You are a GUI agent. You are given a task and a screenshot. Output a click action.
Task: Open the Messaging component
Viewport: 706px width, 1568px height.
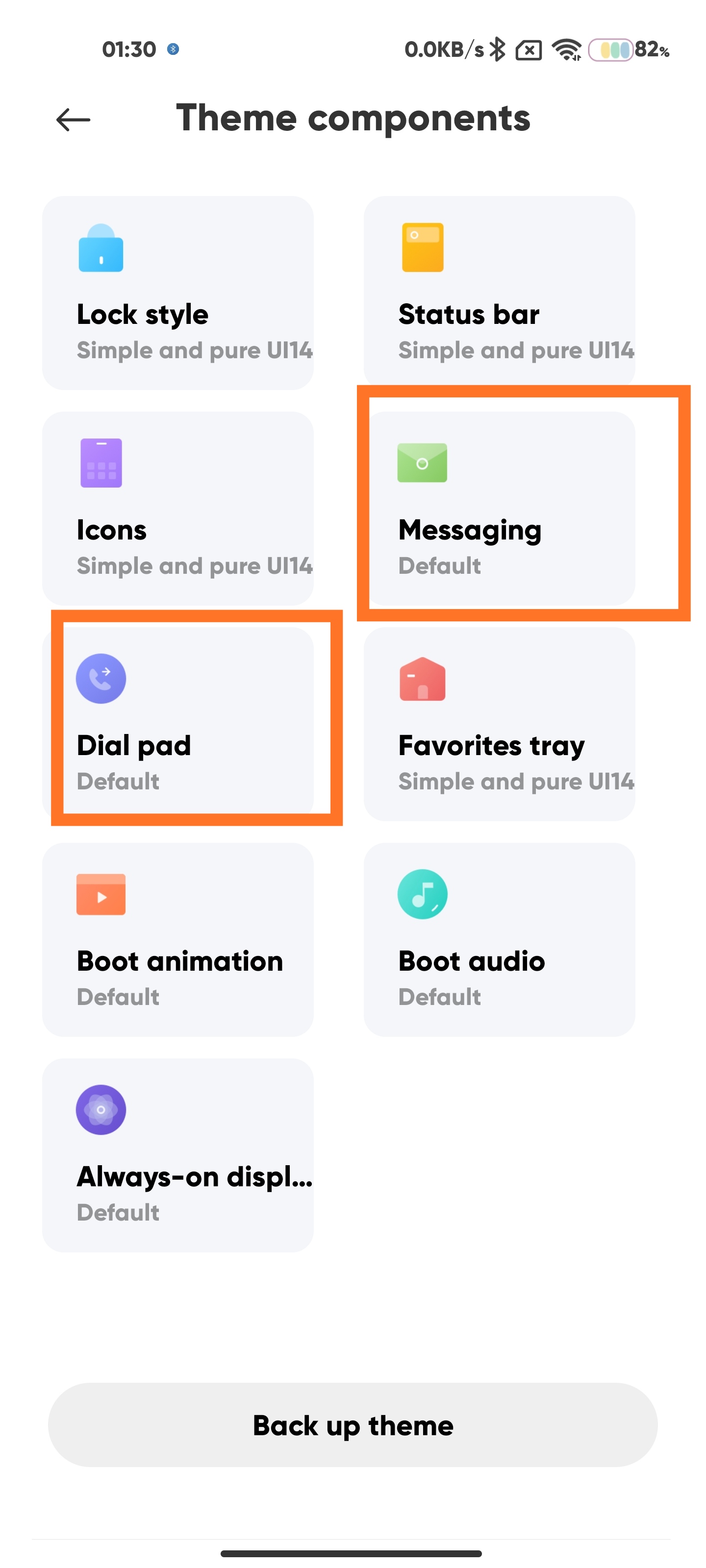(x=500, y=508)
